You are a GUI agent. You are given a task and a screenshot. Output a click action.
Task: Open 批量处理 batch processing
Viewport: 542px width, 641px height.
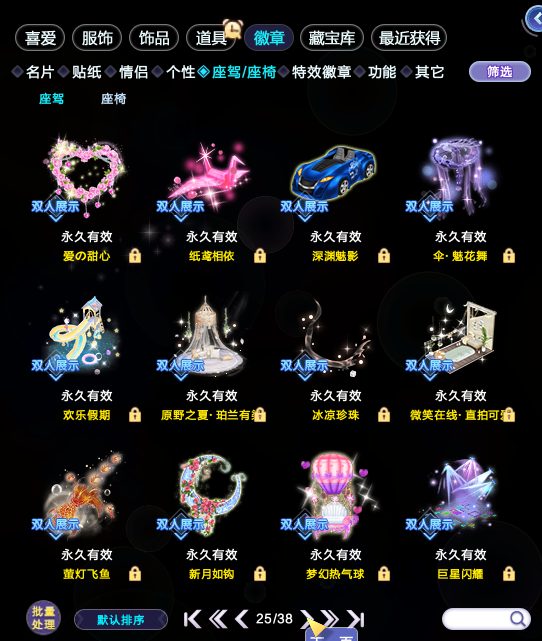point(43,618)
